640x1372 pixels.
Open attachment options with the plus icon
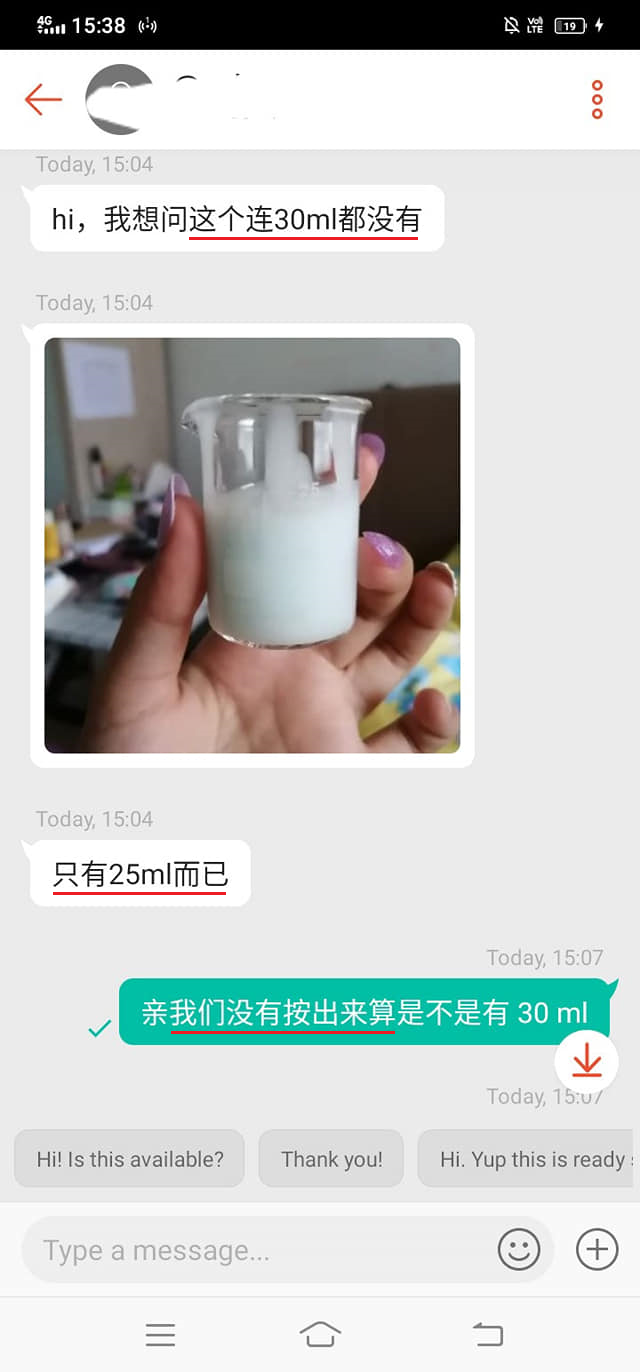(x=597, y=1250)
